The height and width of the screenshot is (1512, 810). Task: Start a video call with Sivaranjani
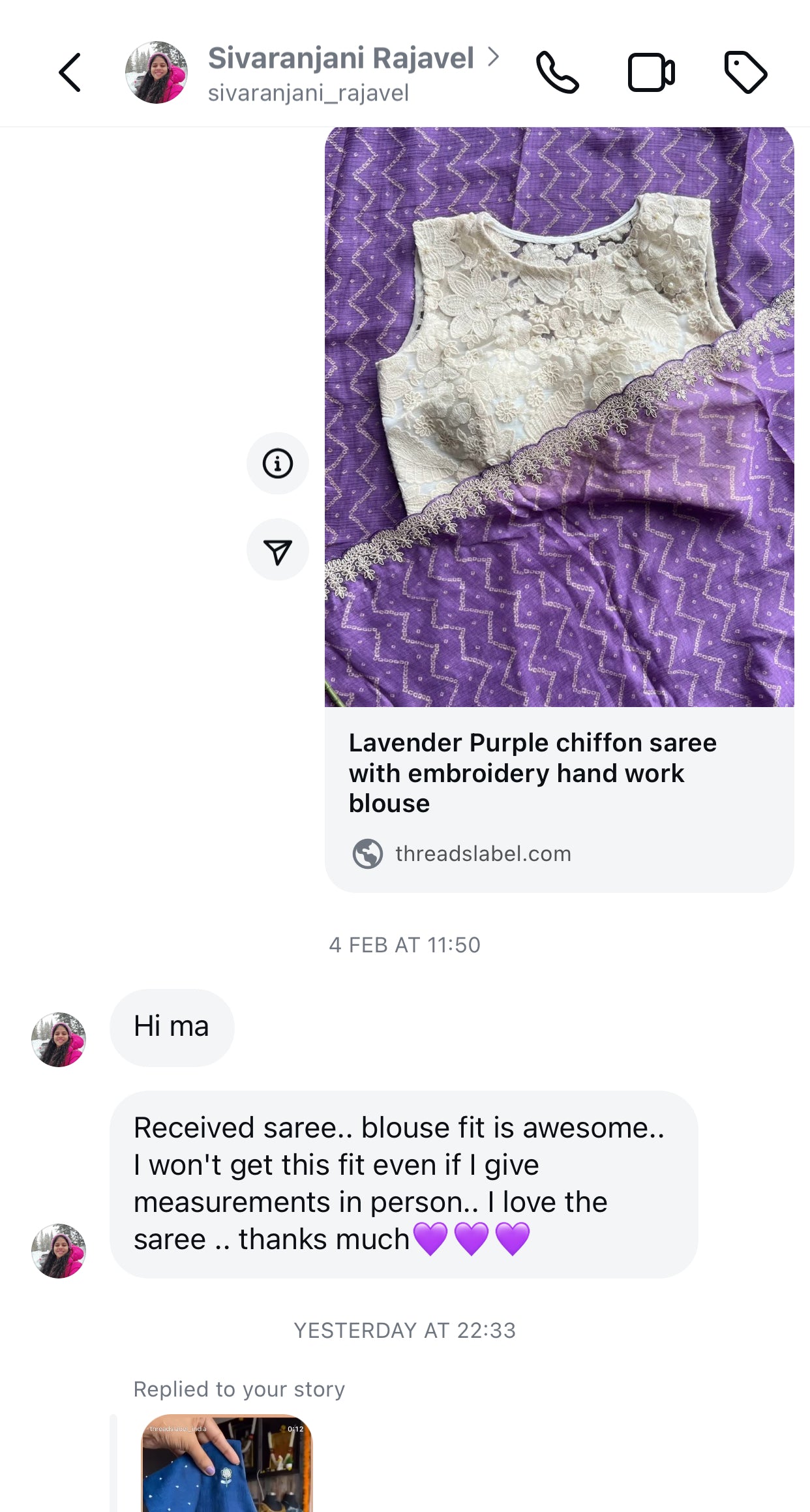pyautogui.click(x=651, y=72)
